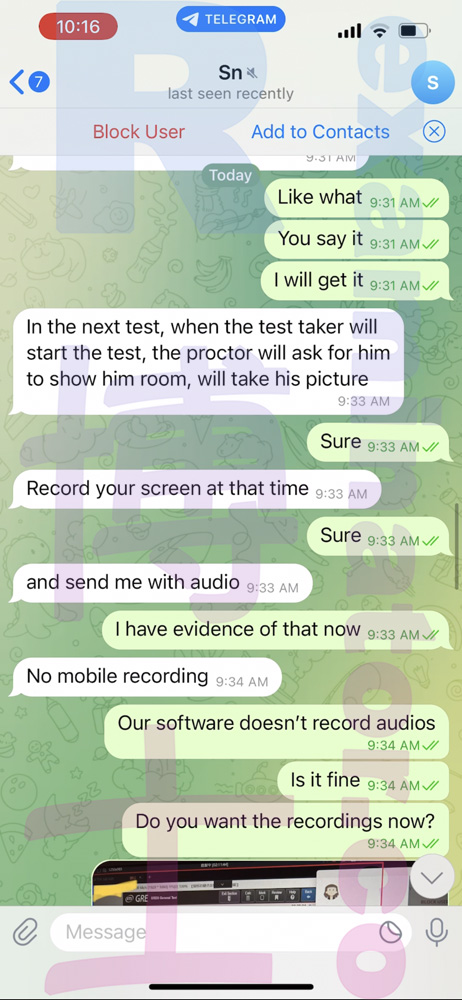Go back to the chat list

[x=29, y=82]
